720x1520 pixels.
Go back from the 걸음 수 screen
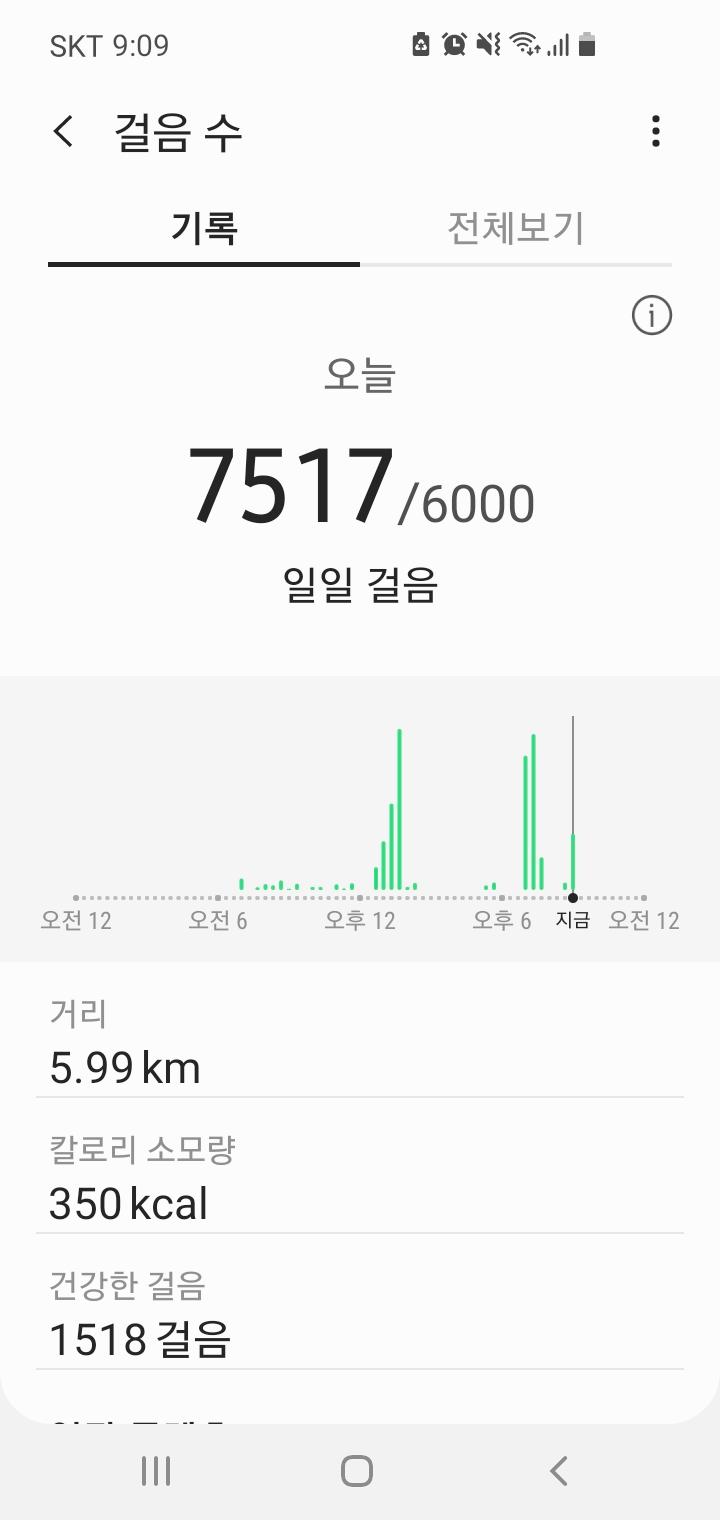point(64,131)
